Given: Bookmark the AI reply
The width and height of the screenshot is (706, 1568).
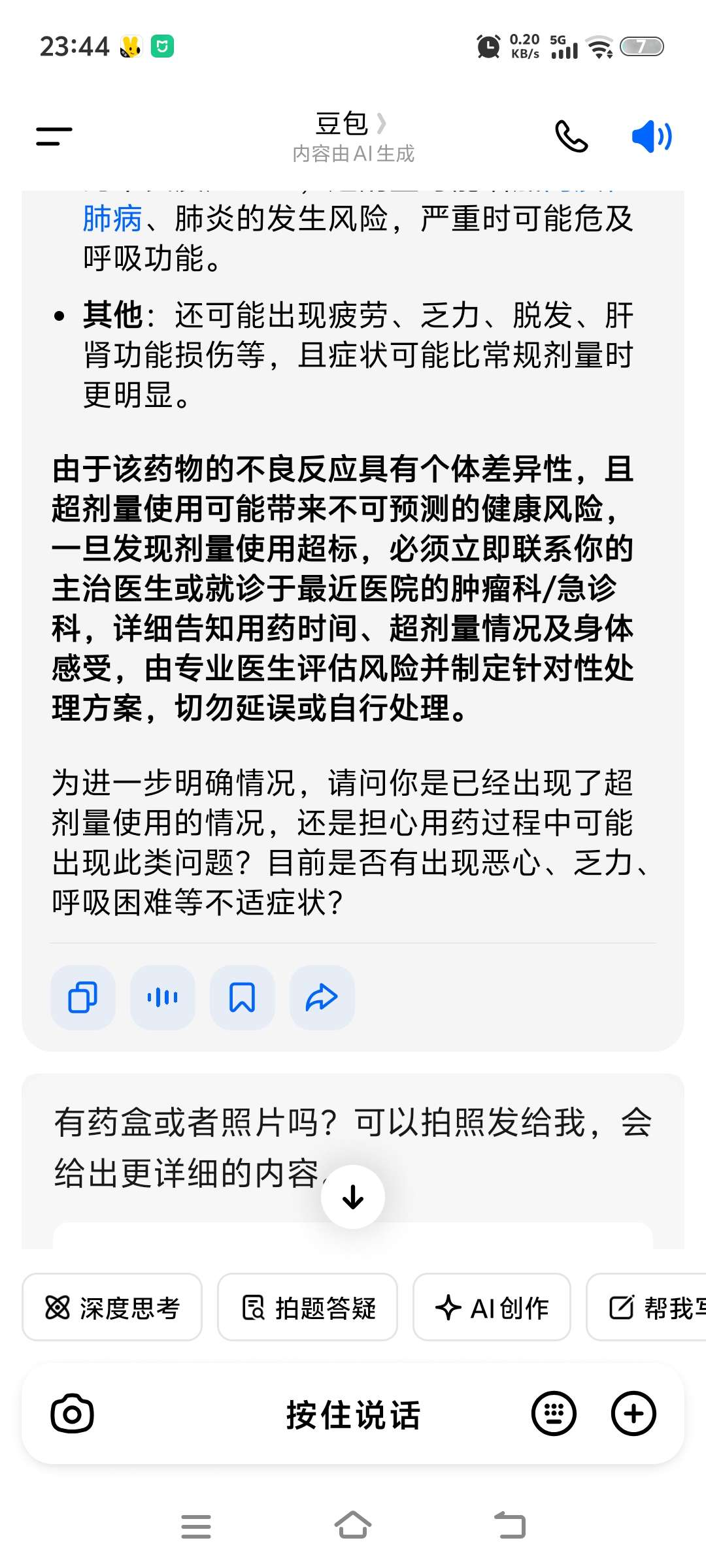Looking at the screenshot, I should [x=242, y=998].
